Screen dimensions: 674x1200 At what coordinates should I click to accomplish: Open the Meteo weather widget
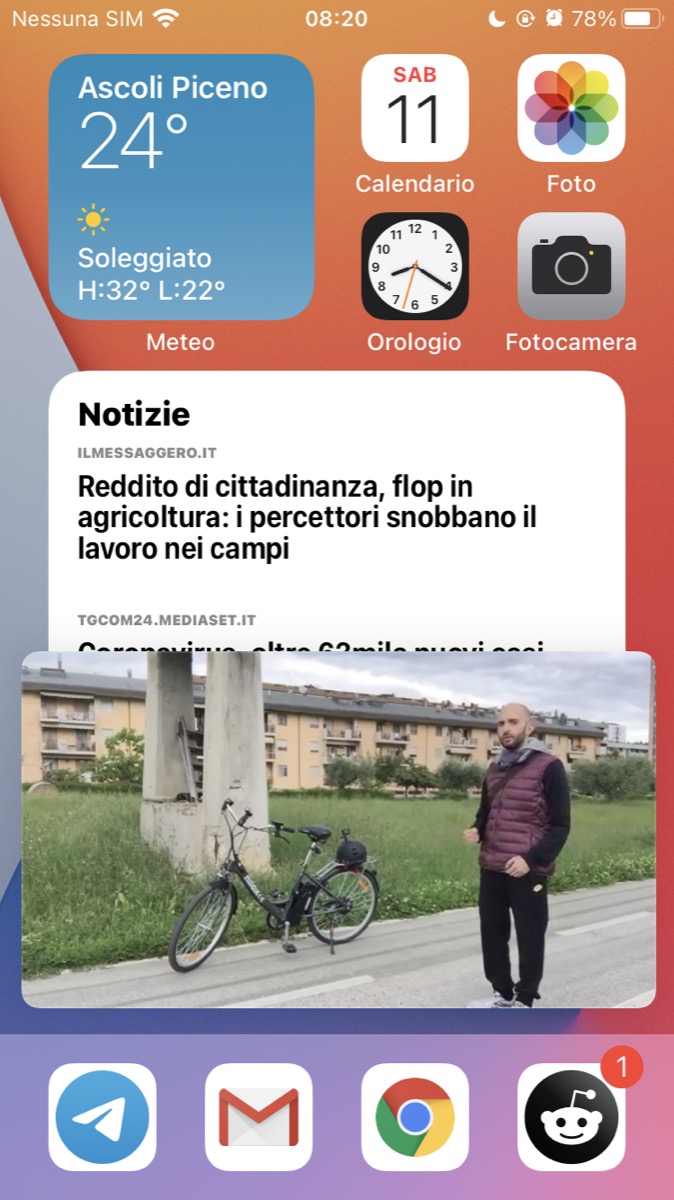[181, 187]
